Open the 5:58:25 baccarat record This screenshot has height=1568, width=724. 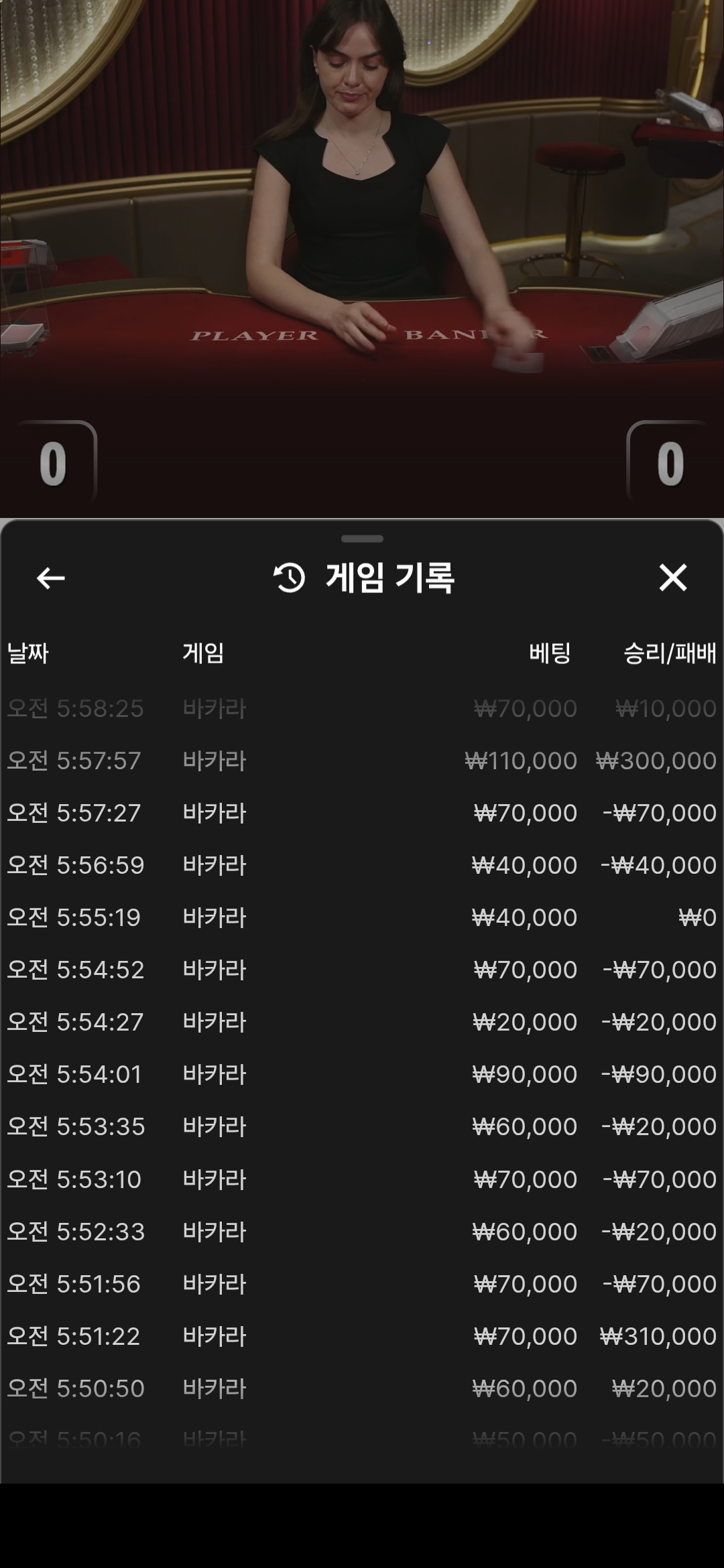(362, 708)
